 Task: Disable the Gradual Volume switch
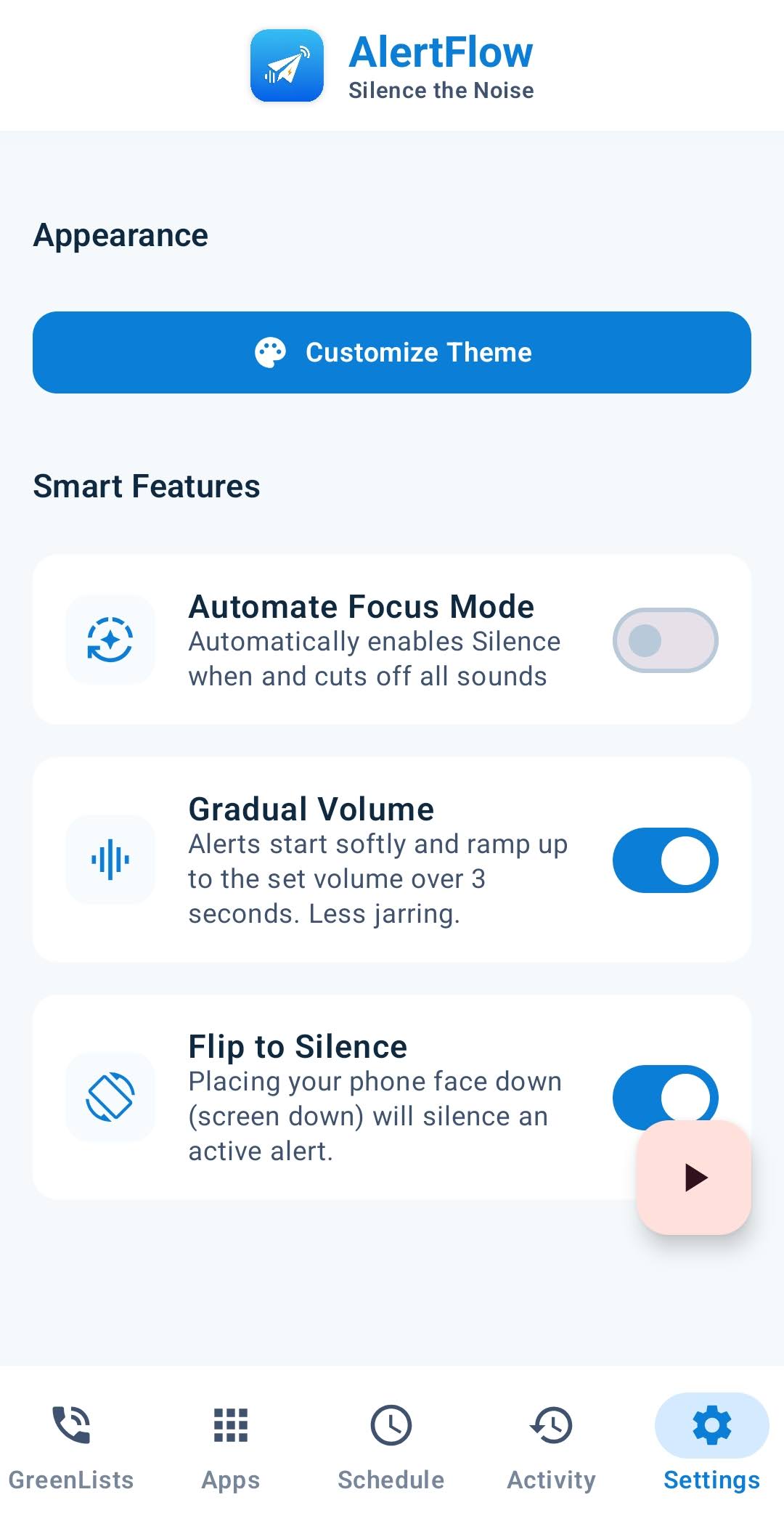pyautogui.click(x=664, y=859)
